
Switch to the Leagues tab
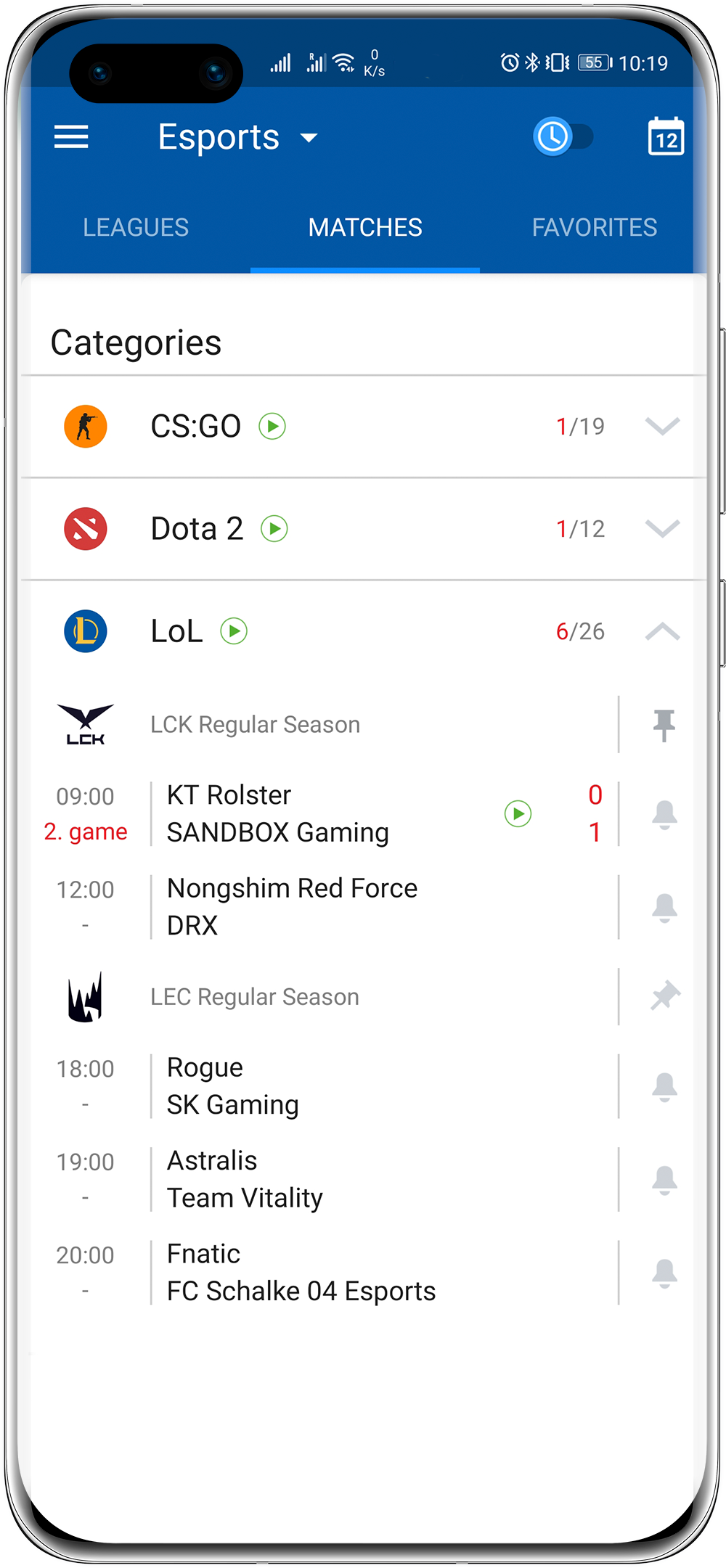click(136, 227)
